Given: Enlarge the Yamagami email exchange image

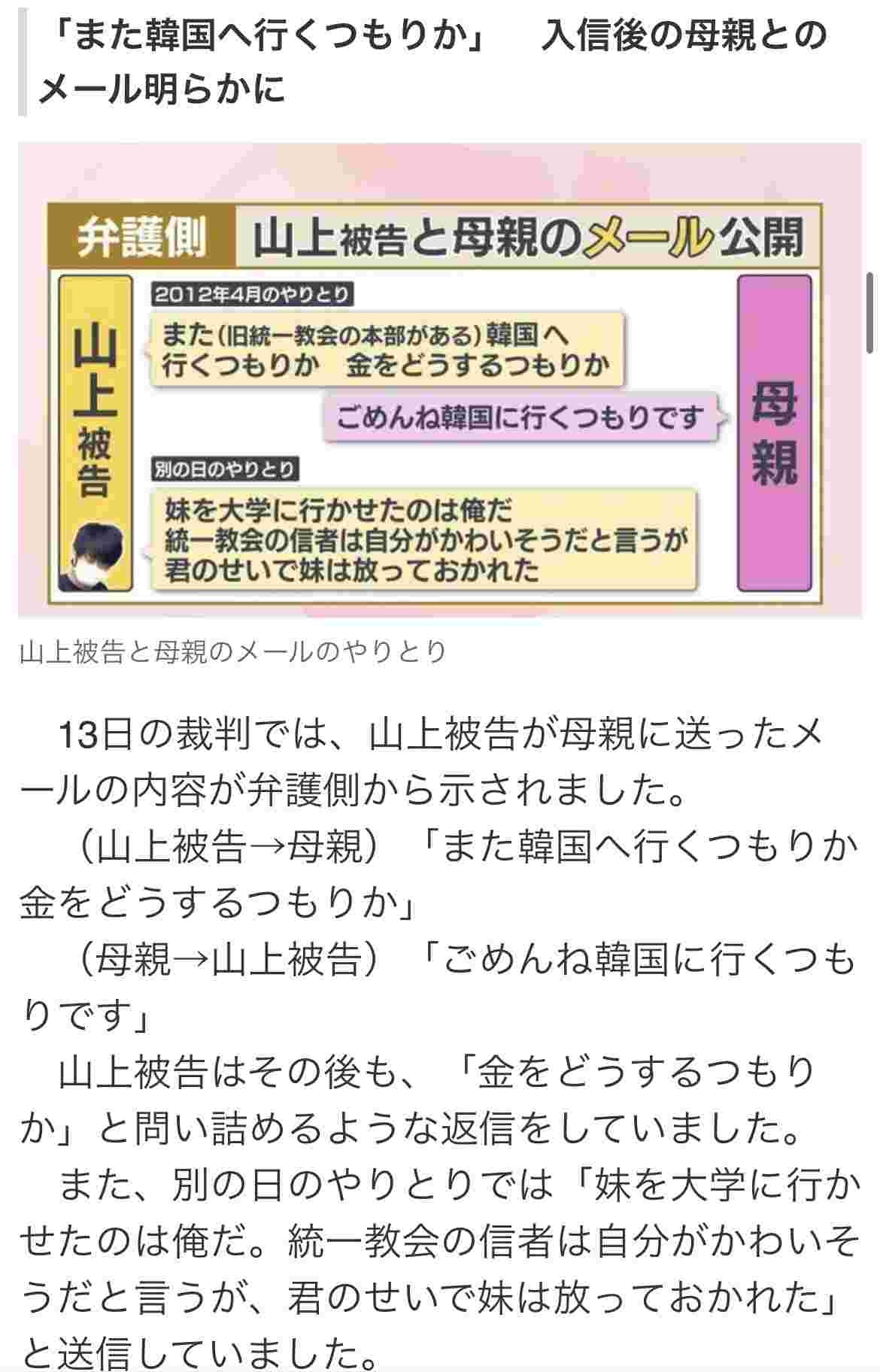Looking at the screenshot, I should [439, 380].
